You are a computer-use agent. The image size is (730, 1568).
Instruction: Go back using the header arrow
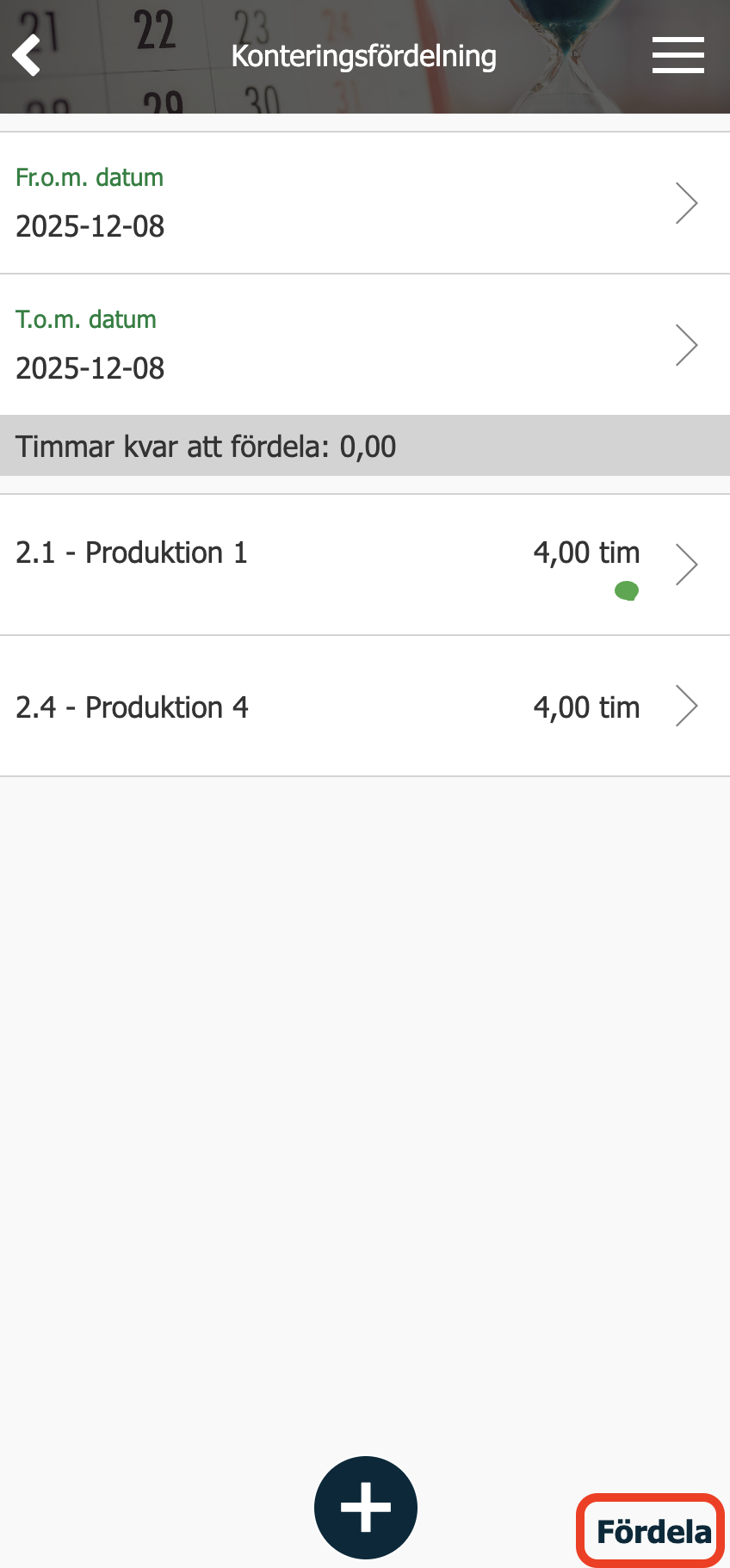(x=28, y=56)
